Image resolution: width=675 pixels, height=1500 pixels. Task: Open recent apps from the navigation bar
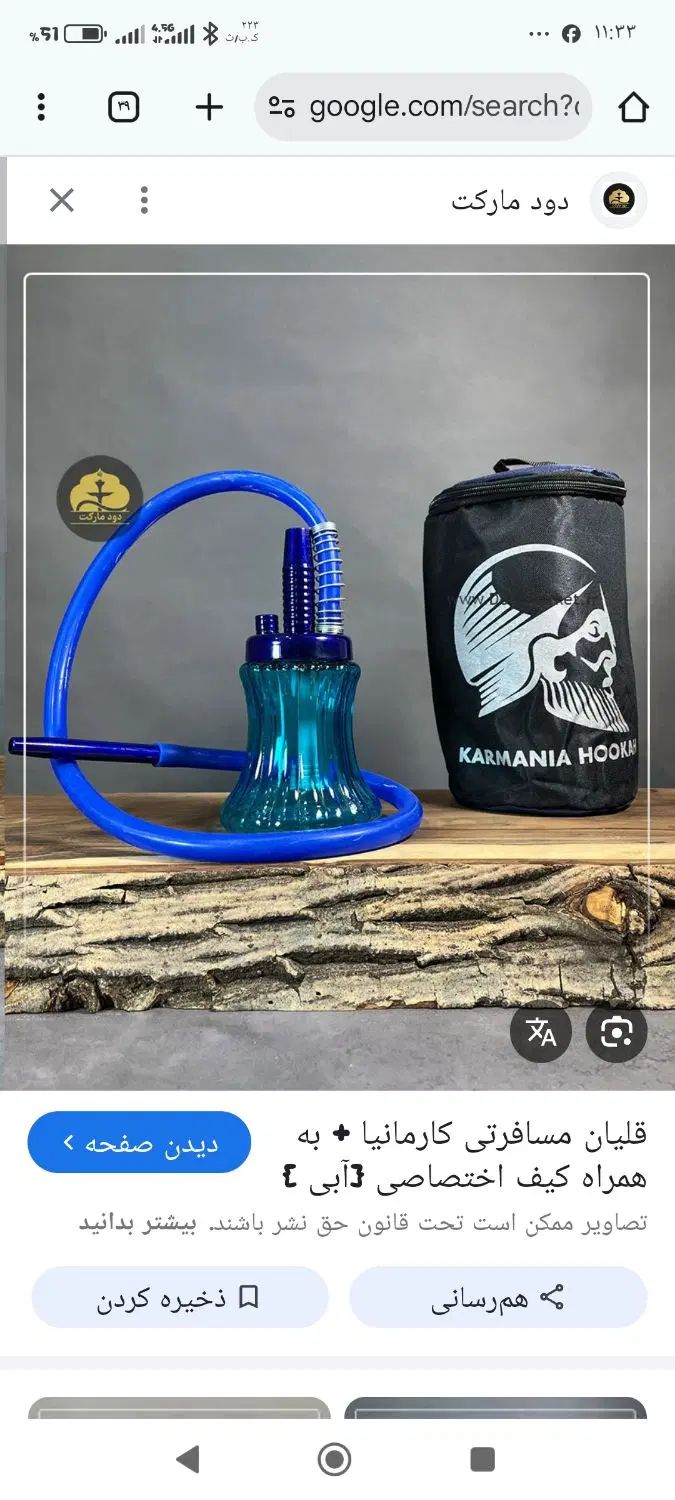click(x=483, y=1460)
